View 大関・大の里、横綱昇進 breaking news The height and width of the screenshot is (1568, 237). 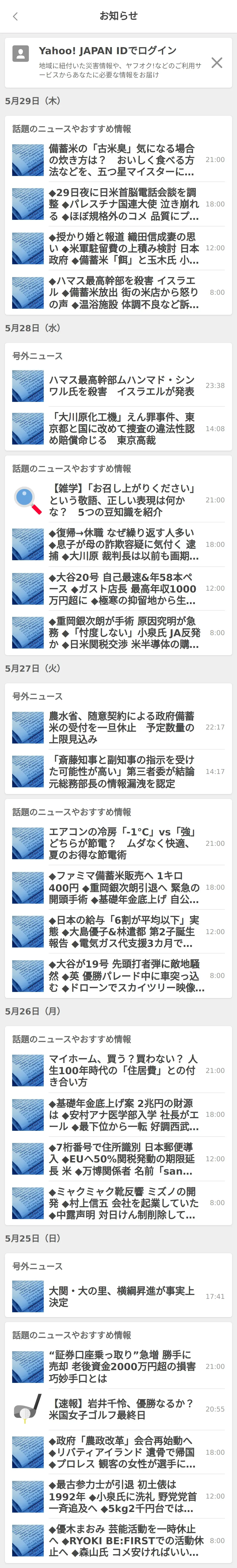122,1297
